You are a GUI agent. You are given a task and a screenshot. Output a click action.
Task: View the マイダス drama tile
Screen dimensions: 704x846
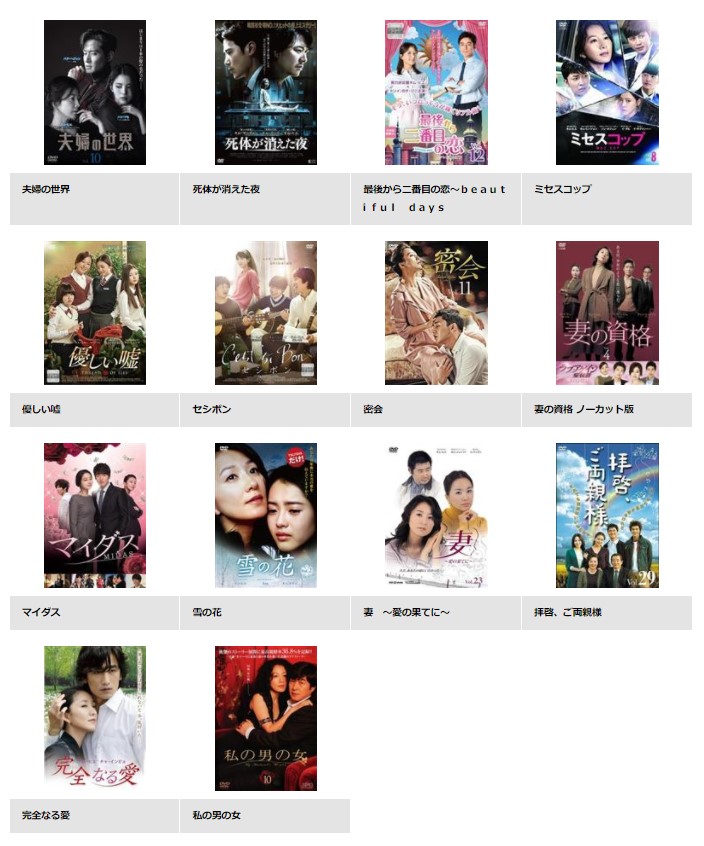pyautogui.click(x=95, y=515)
